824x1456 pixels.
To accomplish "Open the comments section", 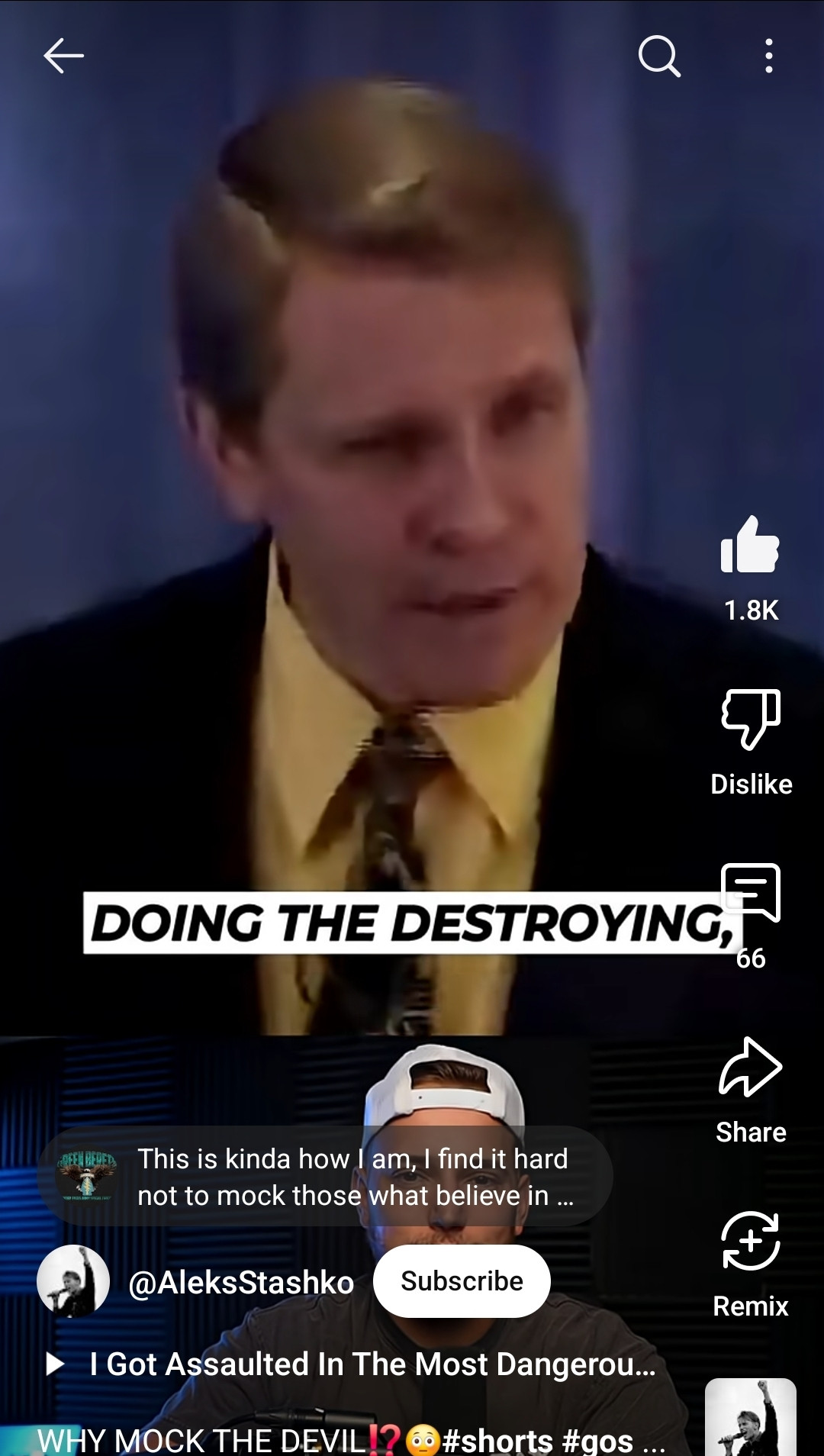I will coord(751,893).
